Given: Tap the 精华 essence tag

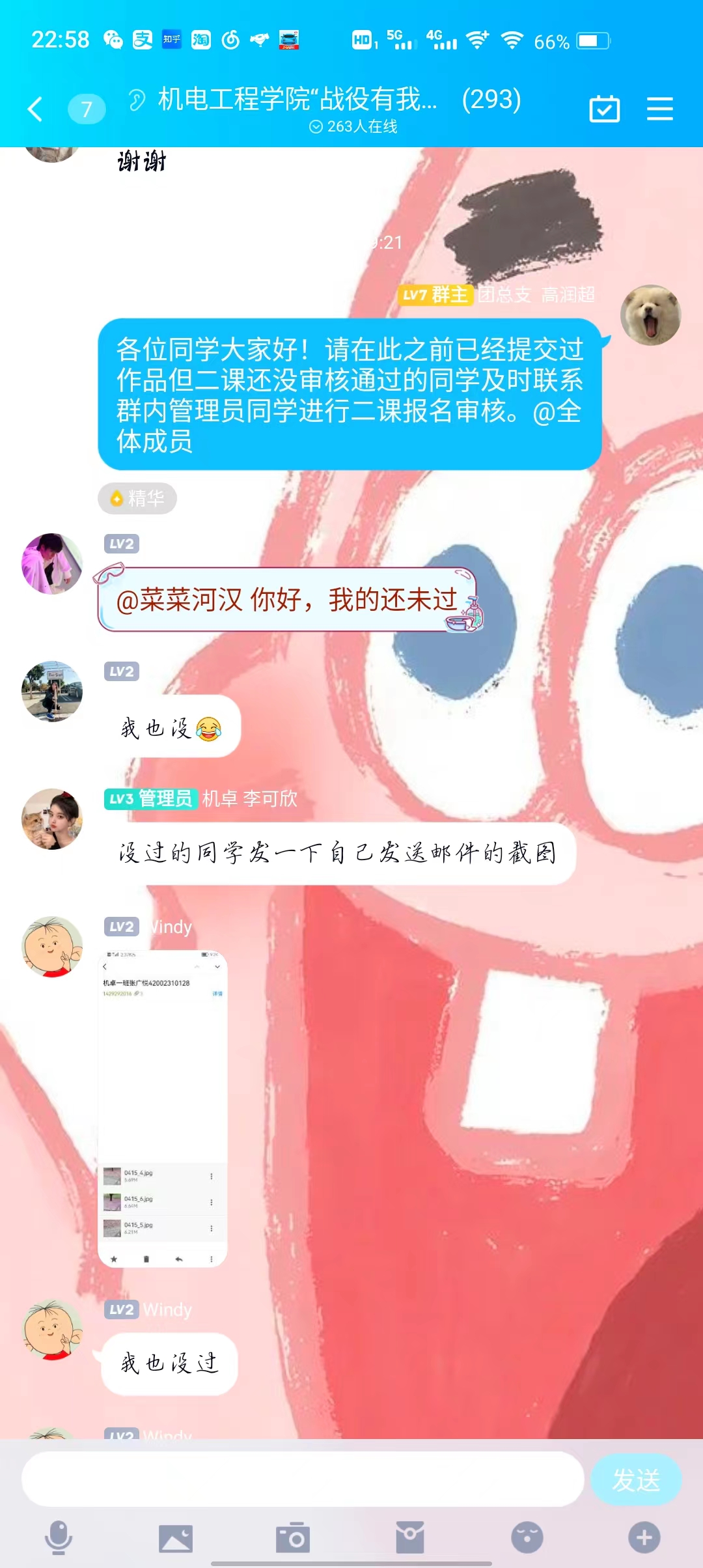Looking at the screenshot, I should tap(137, 499).
